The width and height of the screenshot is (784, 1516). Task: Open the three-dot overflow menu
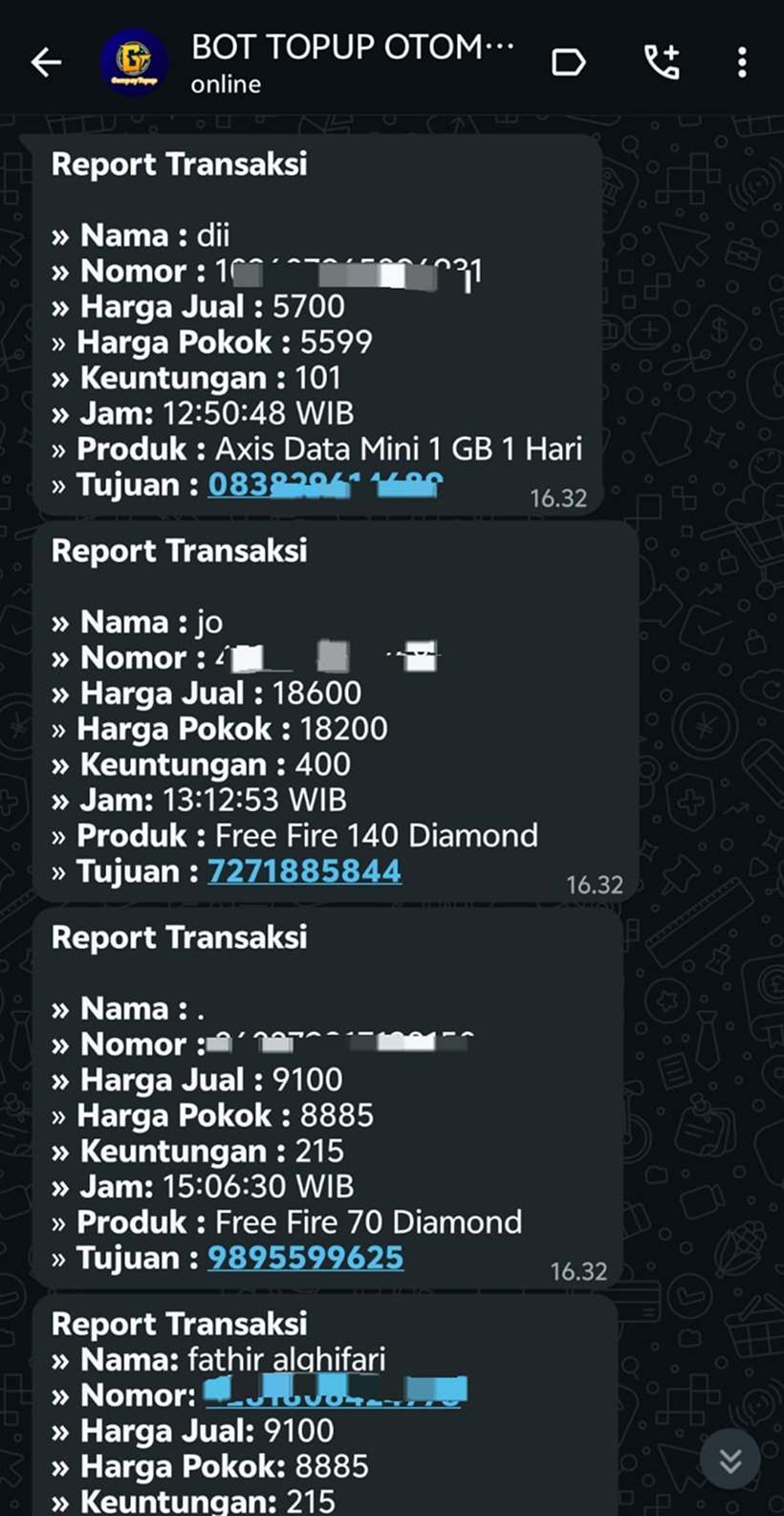741,60
